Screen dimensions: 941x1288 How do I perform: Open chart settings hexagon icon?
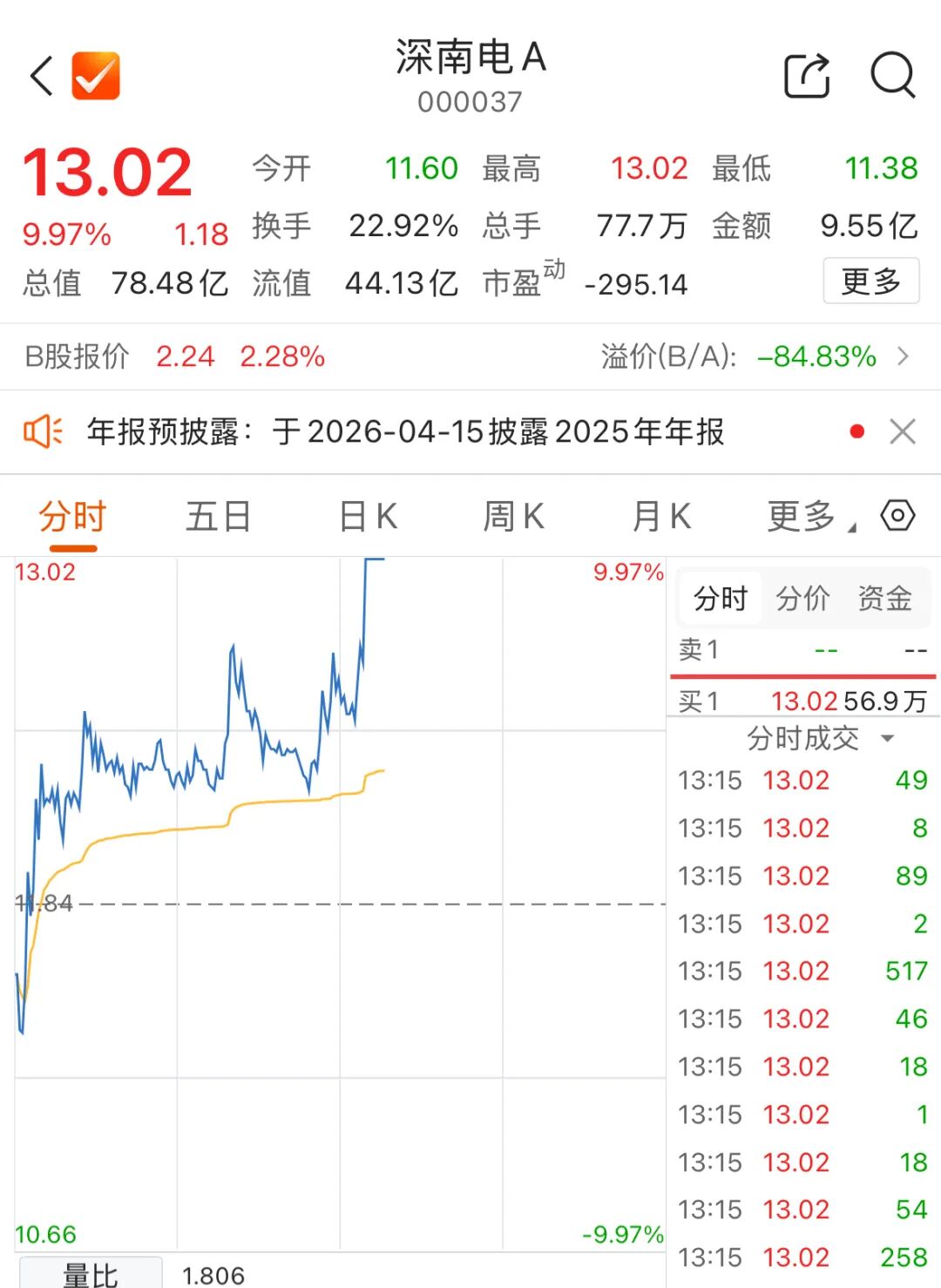pos(897,516)
